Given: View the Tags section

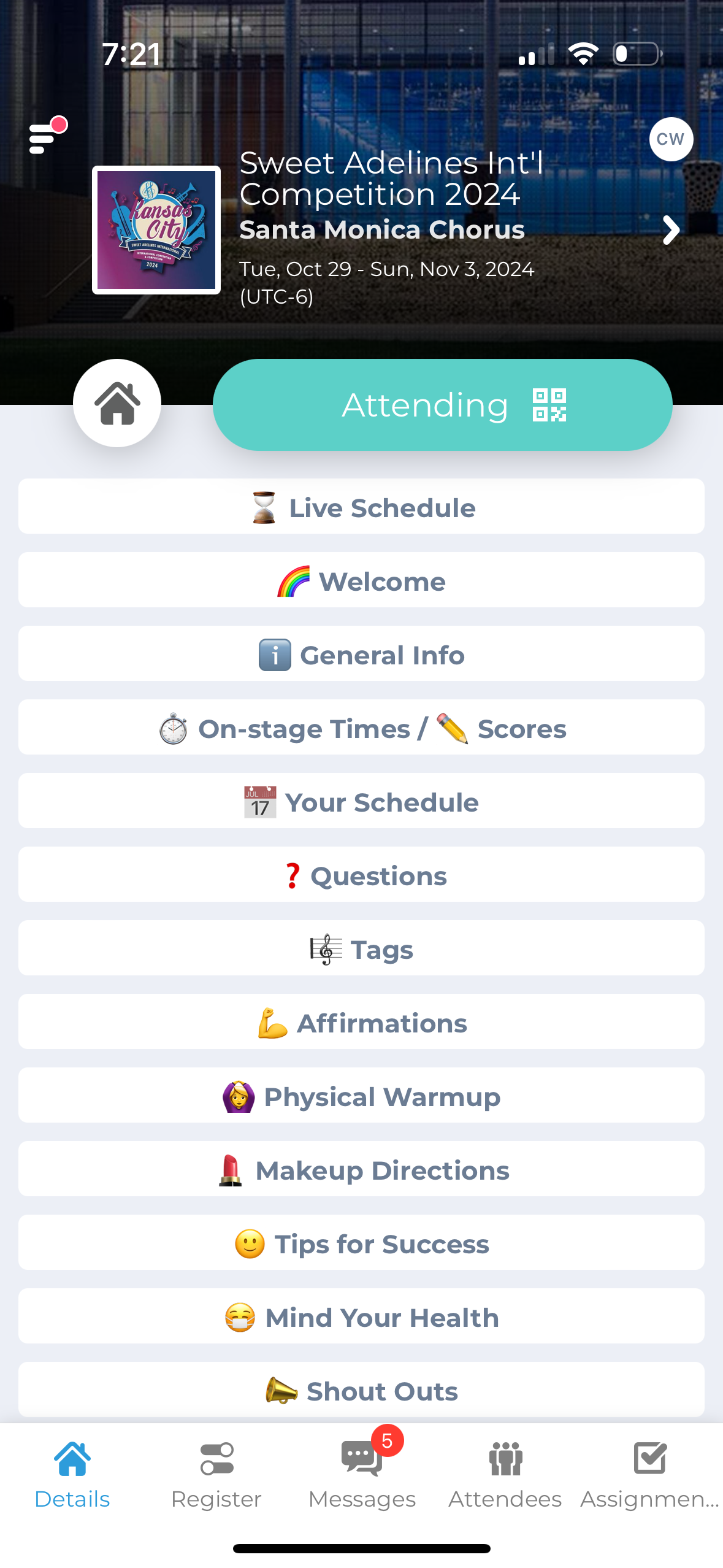Looking at the screenshot, I should tap(361, 948).
